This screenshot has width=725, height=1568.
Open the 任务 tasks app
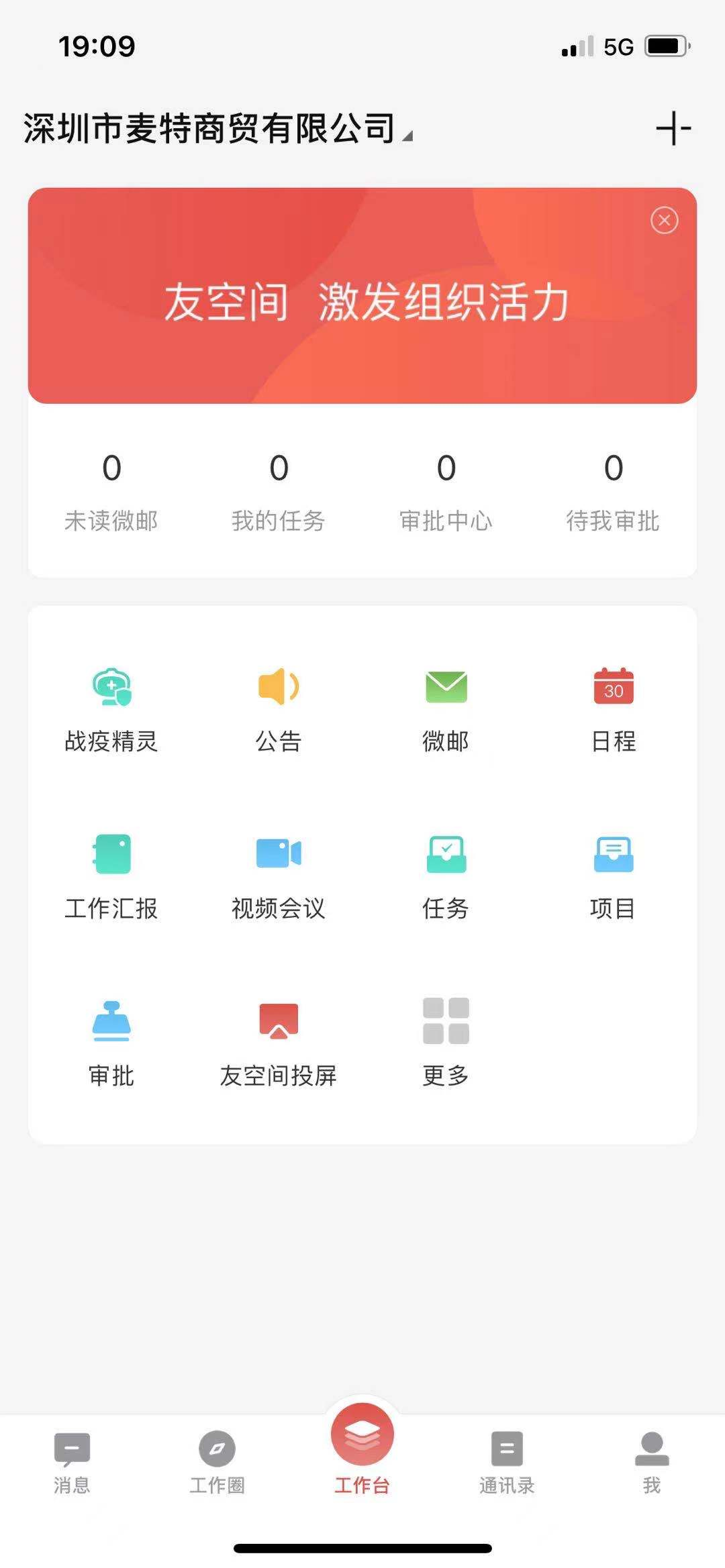[x=446, y=878]
